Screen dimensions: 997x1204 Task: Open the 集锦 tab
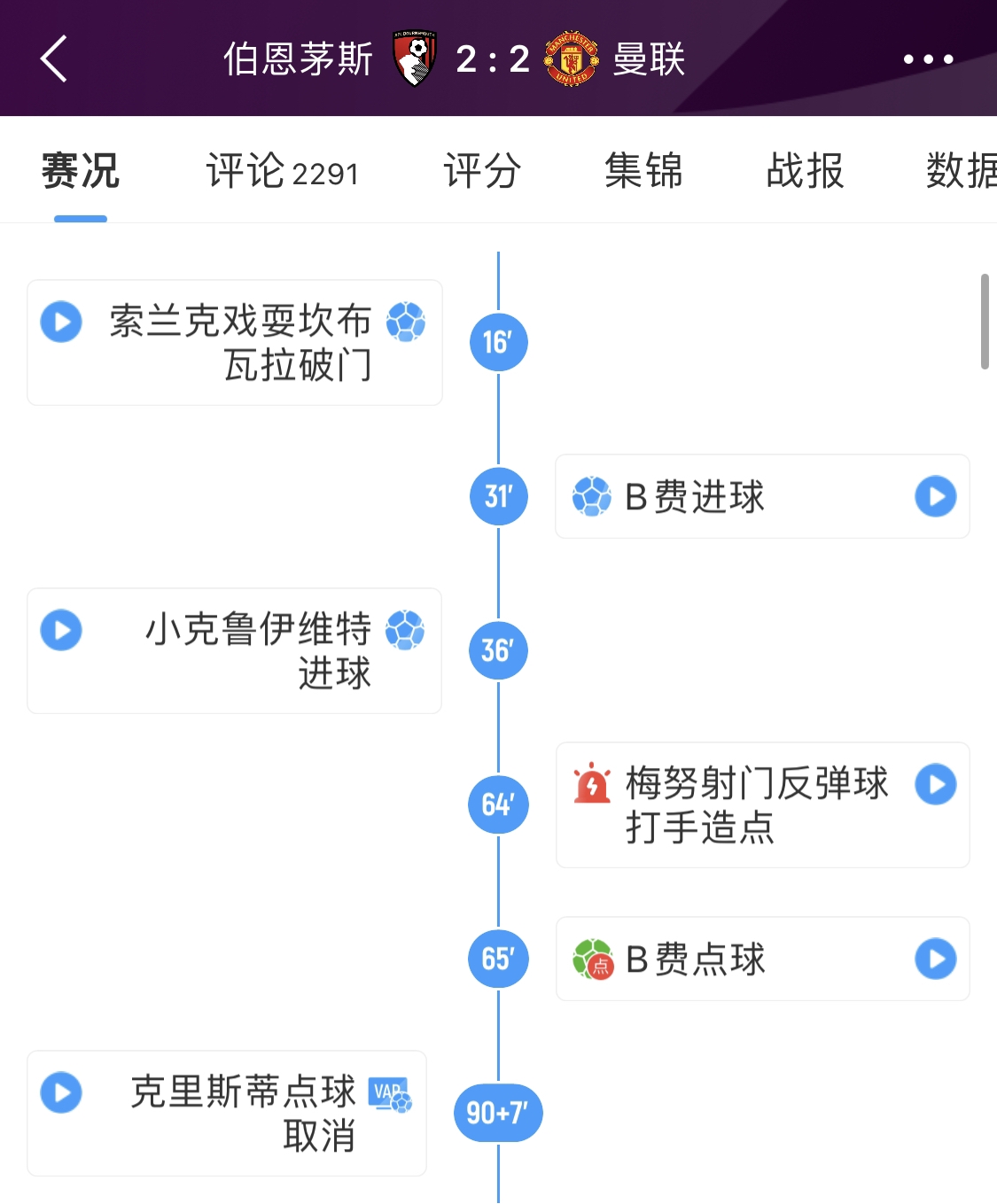point(643,170)
